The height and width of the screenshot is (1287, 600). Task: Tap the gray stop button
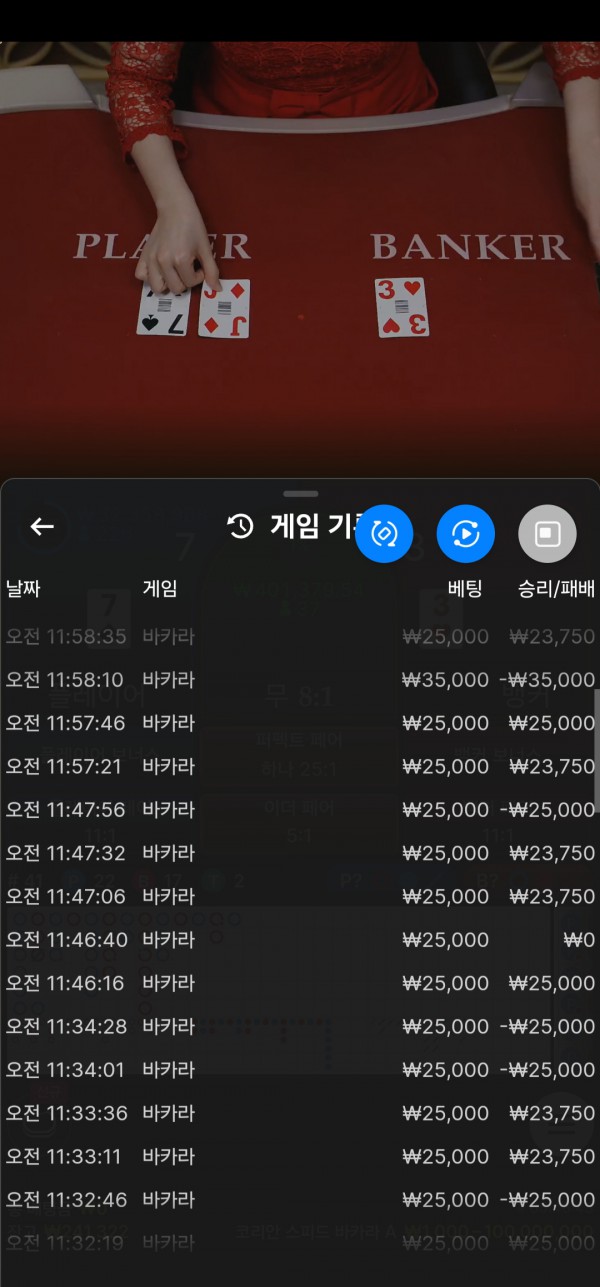pos(547,534)
